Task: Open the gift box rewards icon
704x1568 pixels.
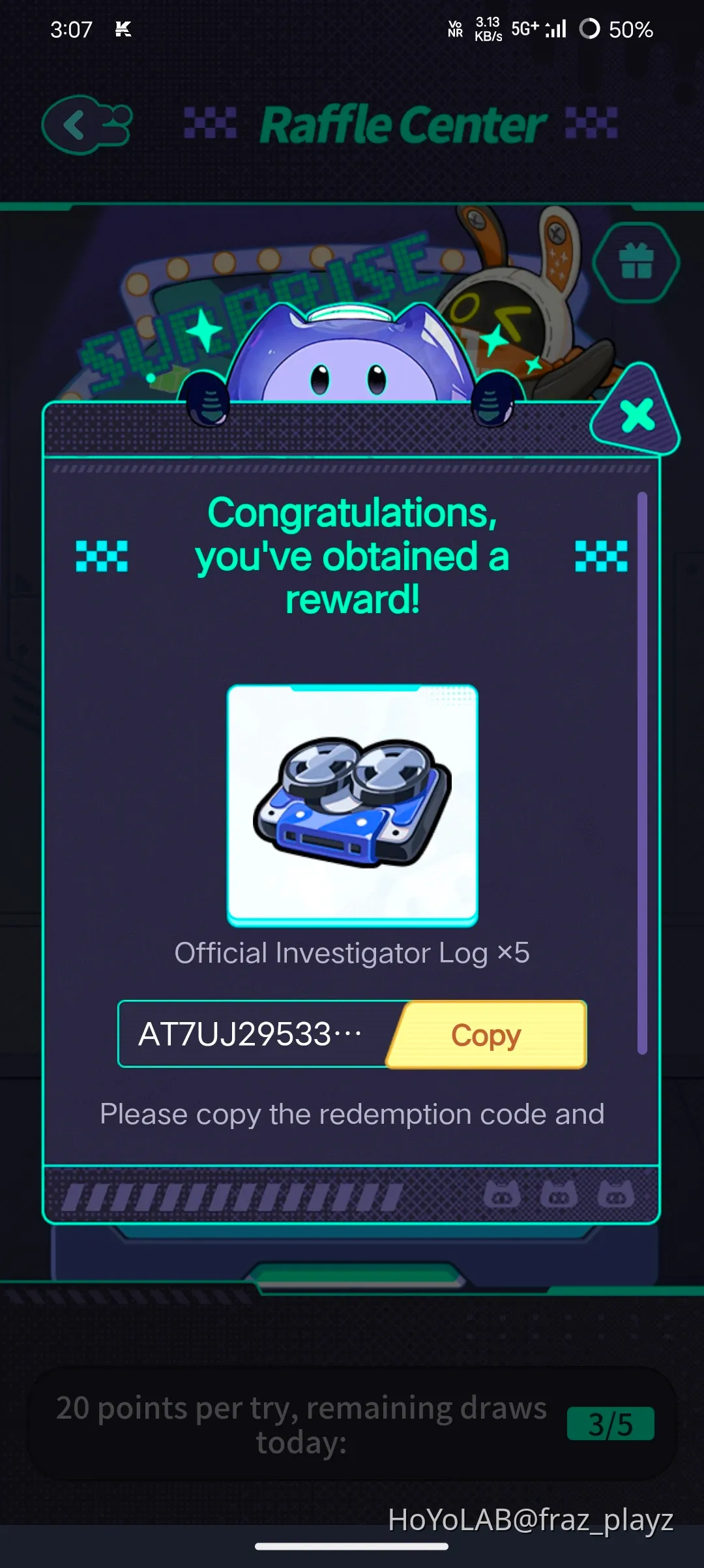Action: 636,262
